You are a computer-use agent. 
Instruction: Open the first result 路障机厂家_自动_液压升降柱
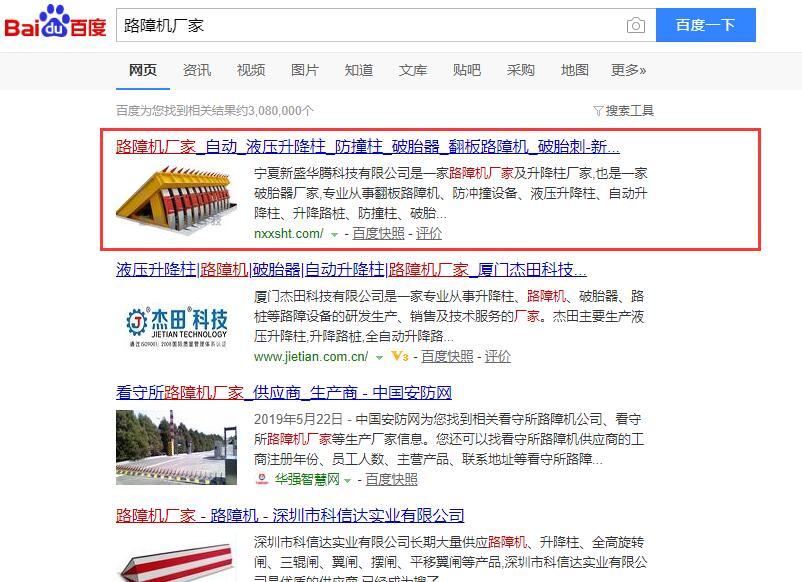tap(368, 146)
